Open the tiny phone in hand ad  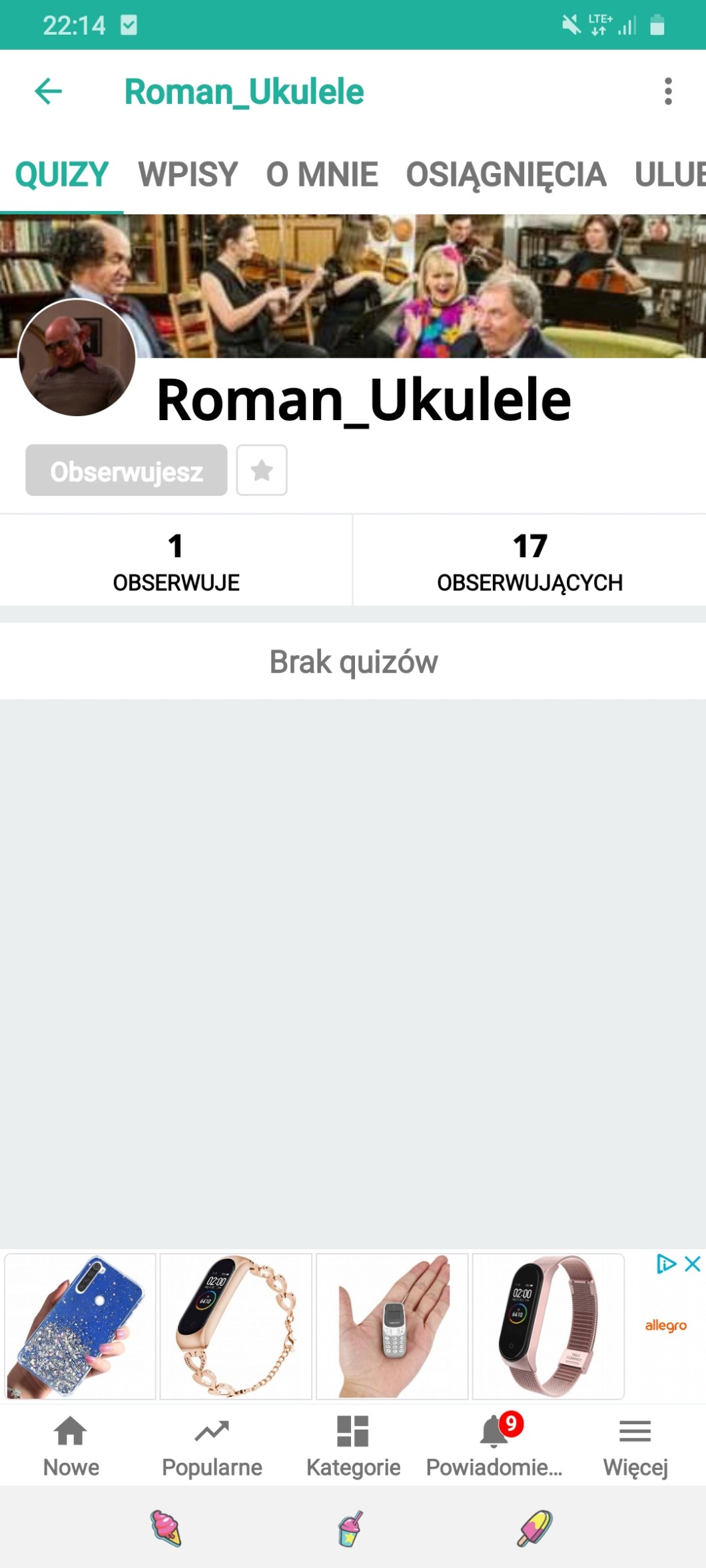click(x=392, y=1326)
